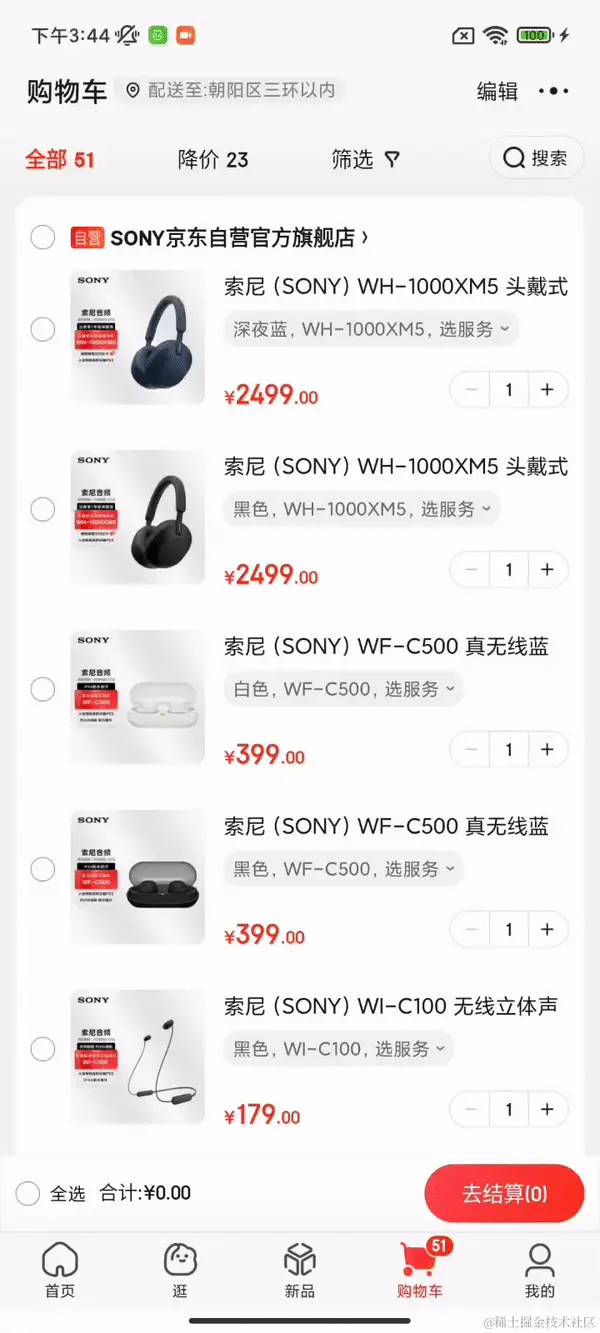Viewport: 600px width, 1333px height.
Task: Check 全选 to select all items
Action: pyautogui.click(x=29, y=1193)
